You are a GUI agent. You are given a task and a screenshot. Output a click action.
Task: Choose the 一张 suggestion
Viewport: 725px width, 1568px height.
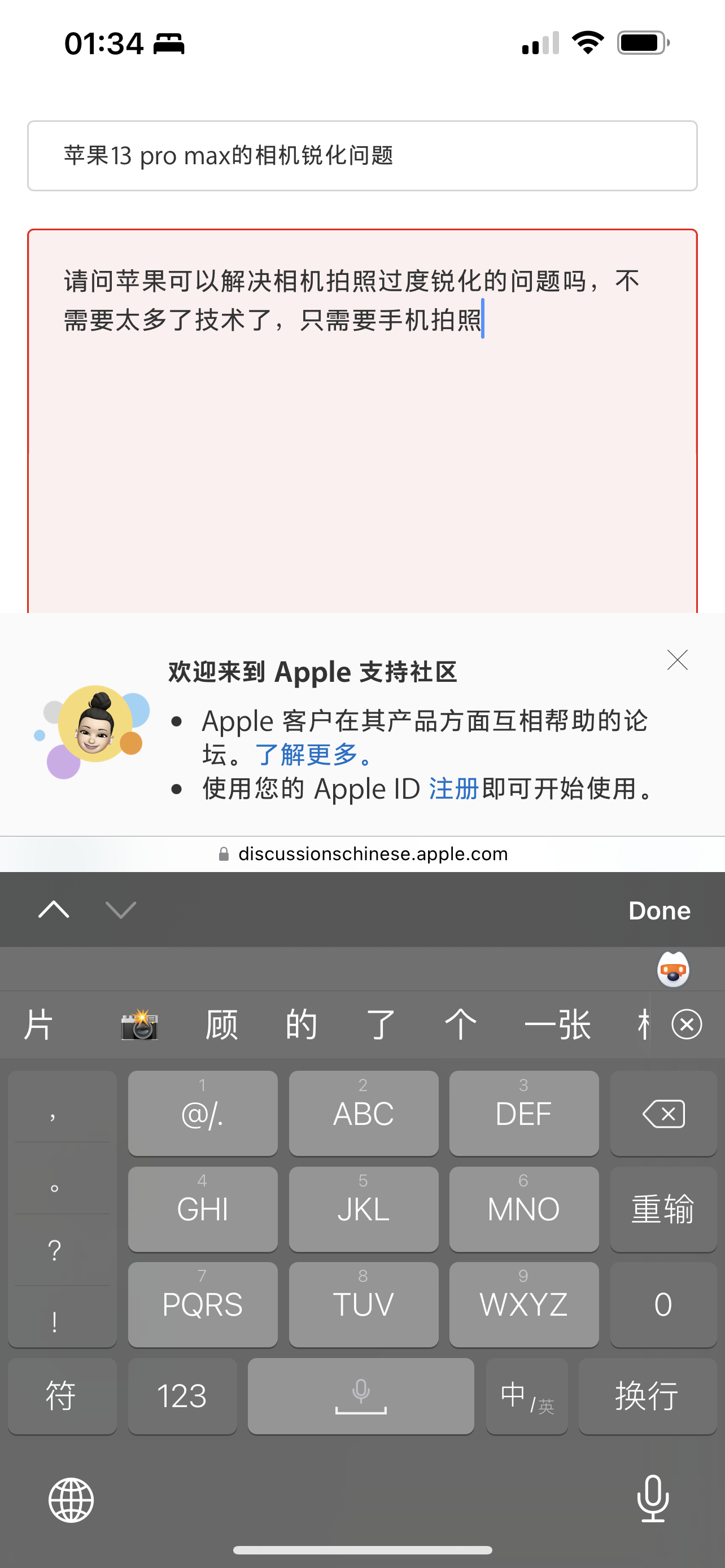pyautogui.click(x=557, y=1025)
